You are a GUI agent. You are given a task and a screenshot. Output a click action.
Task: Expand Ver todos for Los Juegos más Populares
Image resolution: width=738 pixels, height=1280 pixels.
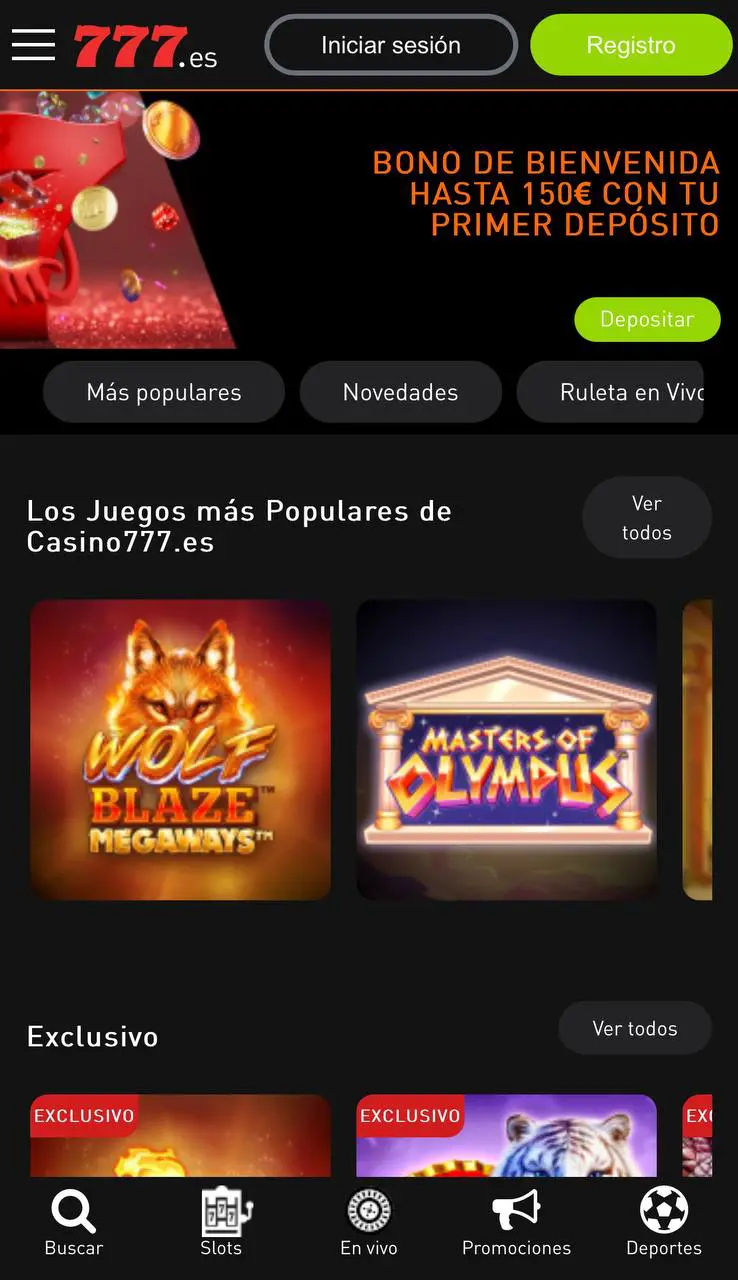[x=646, y=517]
